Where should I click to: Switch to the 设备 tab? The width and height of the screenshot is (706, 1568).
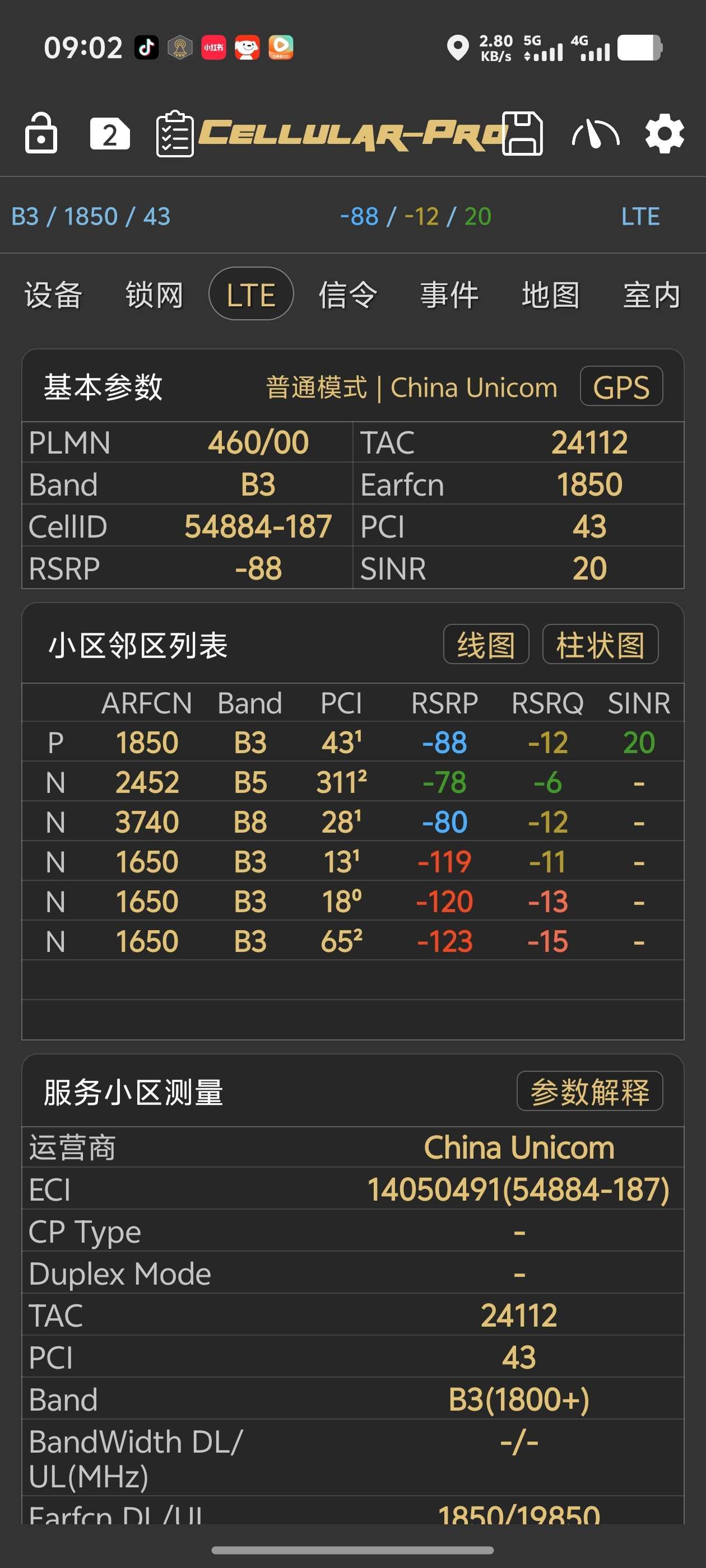[x=53, y=295]
